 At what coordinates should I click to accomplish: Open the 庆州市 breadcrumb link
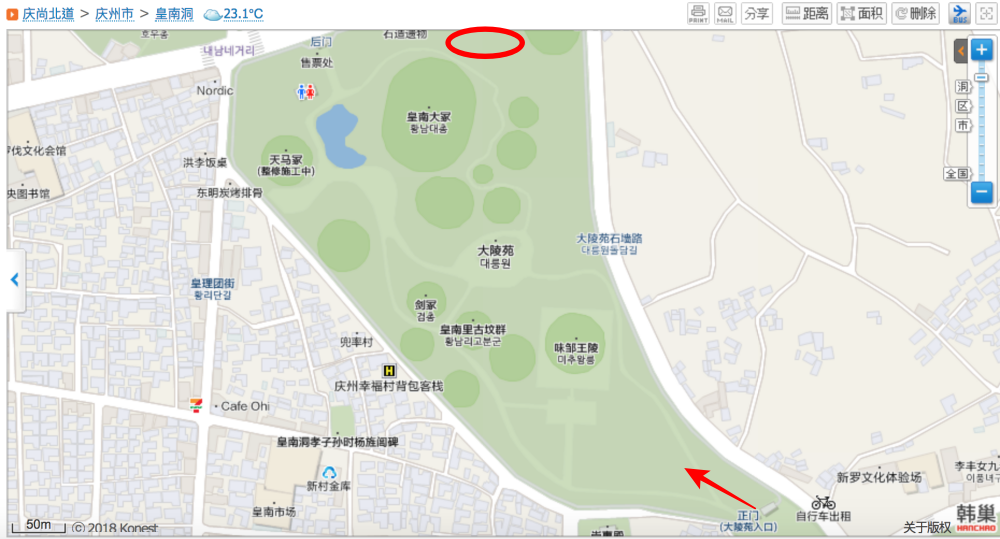tap(114, 14)
